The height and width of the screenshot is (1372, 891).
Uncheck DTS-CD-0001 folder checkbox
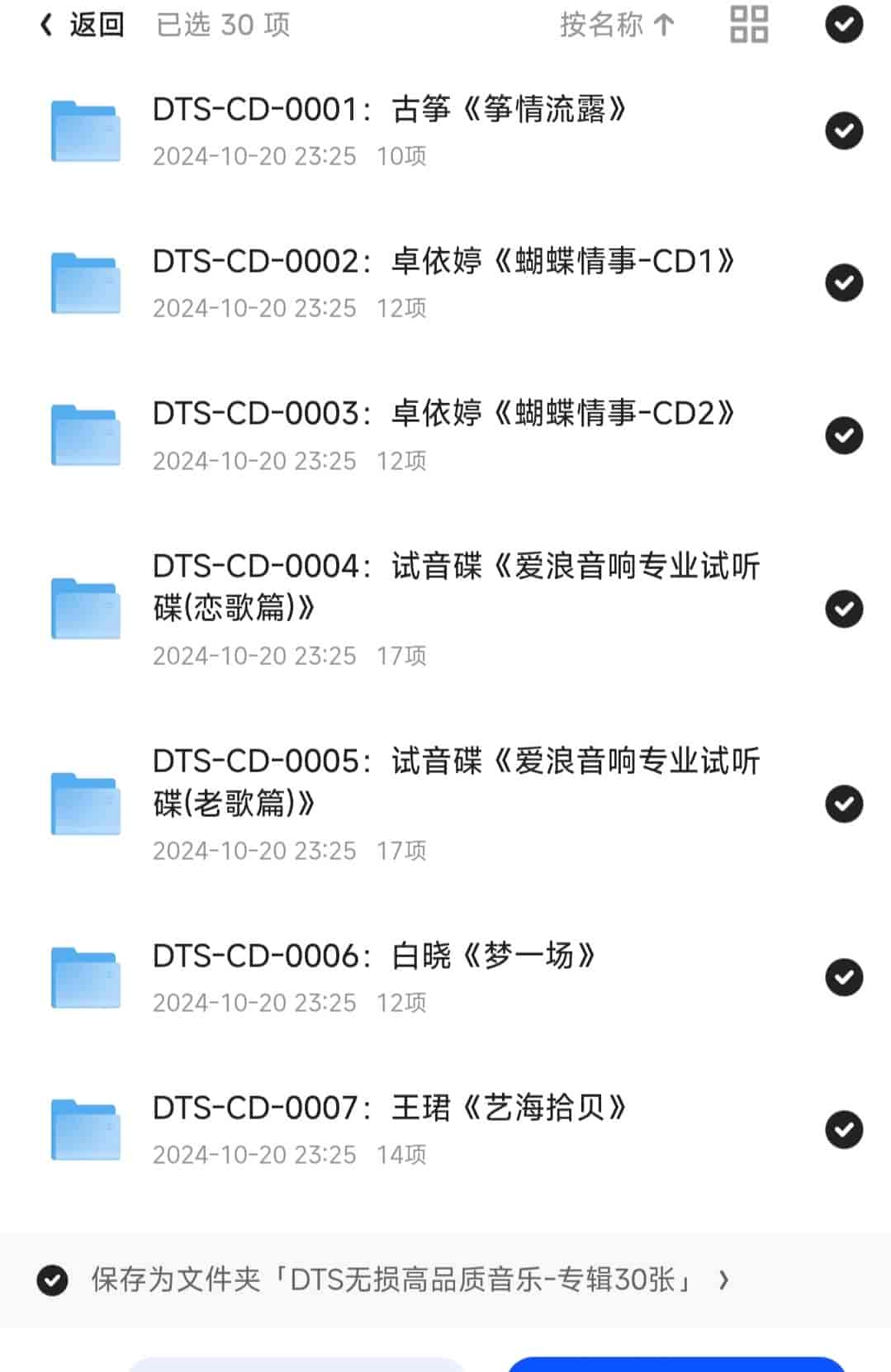click(x=844, y=131)
